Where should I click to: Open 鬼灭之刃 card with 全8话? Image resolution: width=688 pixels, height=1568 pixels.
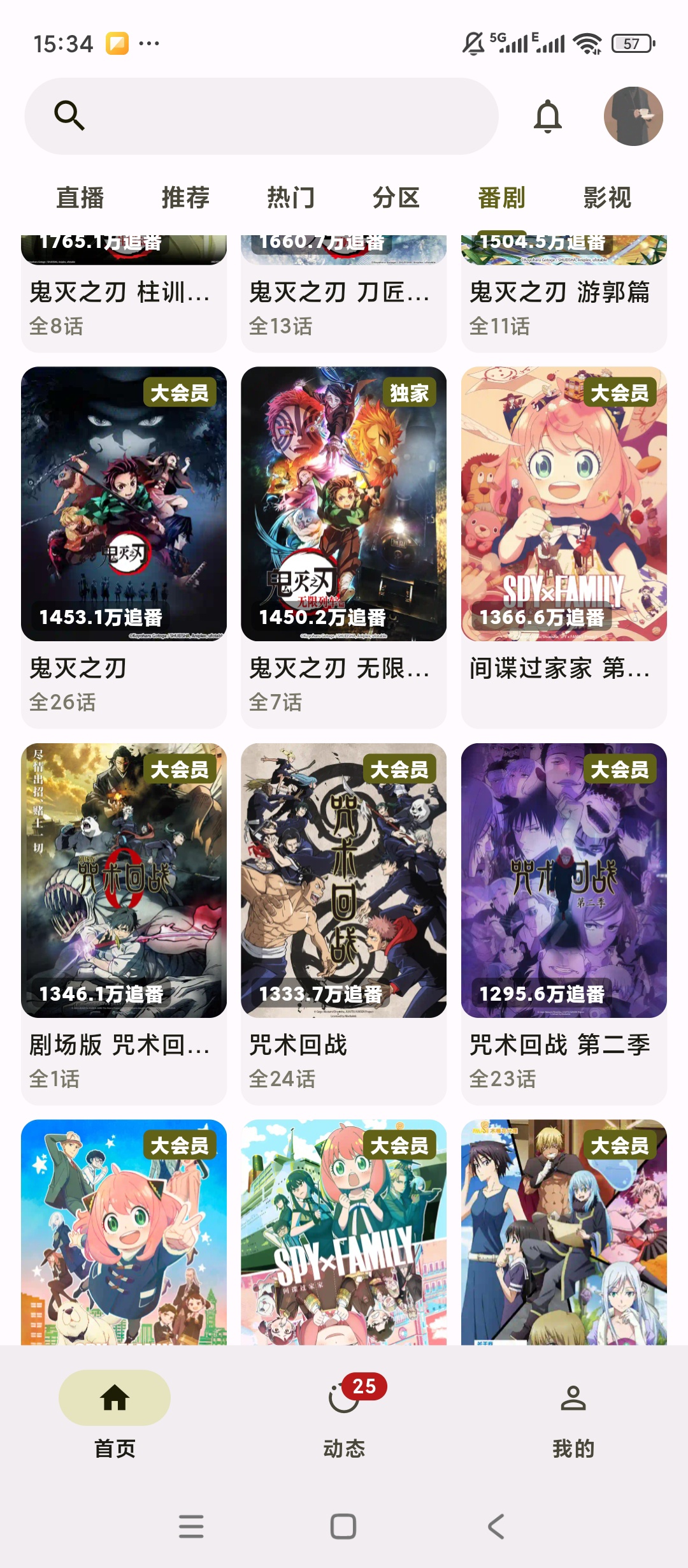[x=124, y=300]
